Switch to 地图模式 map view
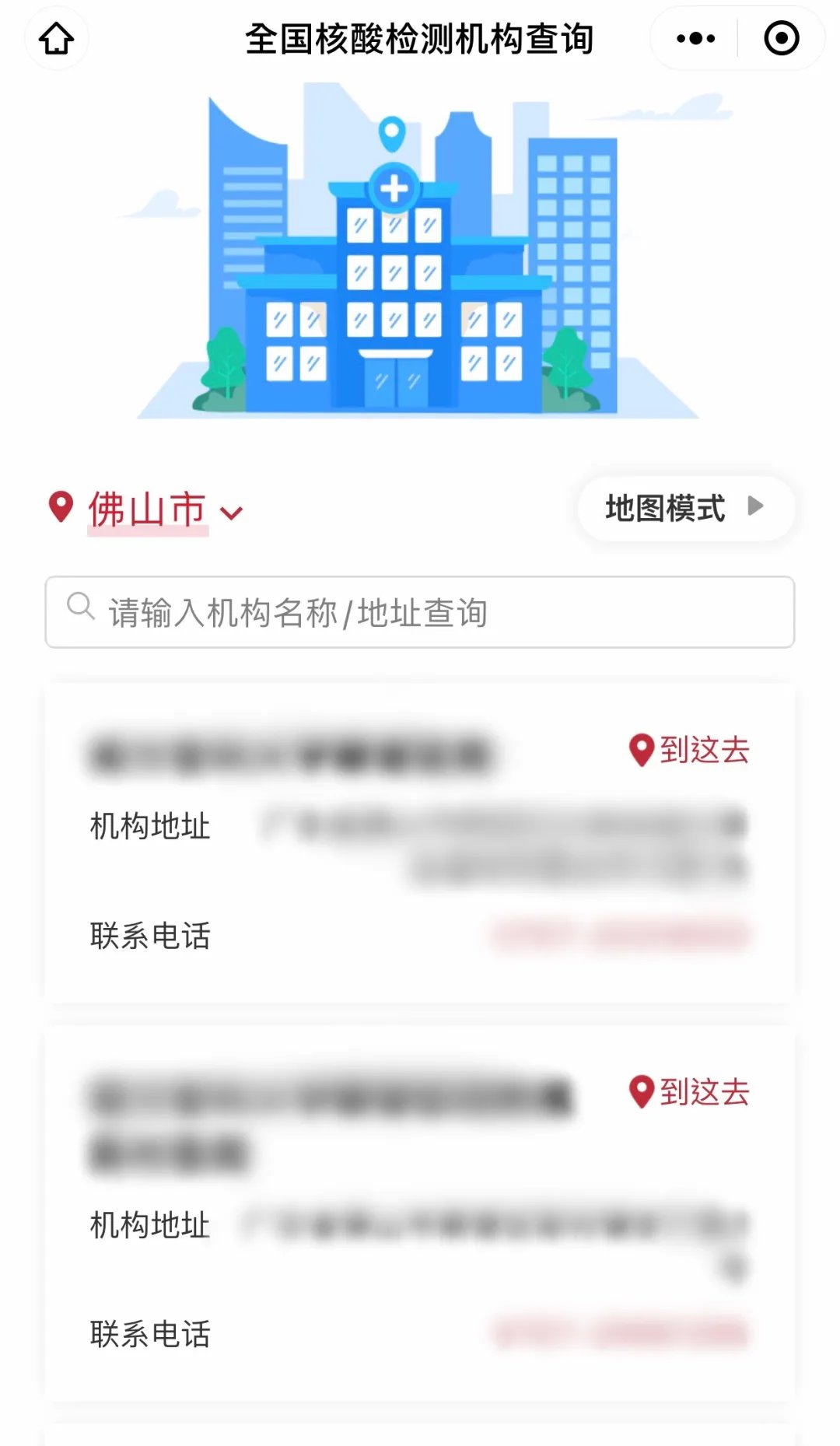Viewport: 840px width, 1446px height. (x=685, y=508)
